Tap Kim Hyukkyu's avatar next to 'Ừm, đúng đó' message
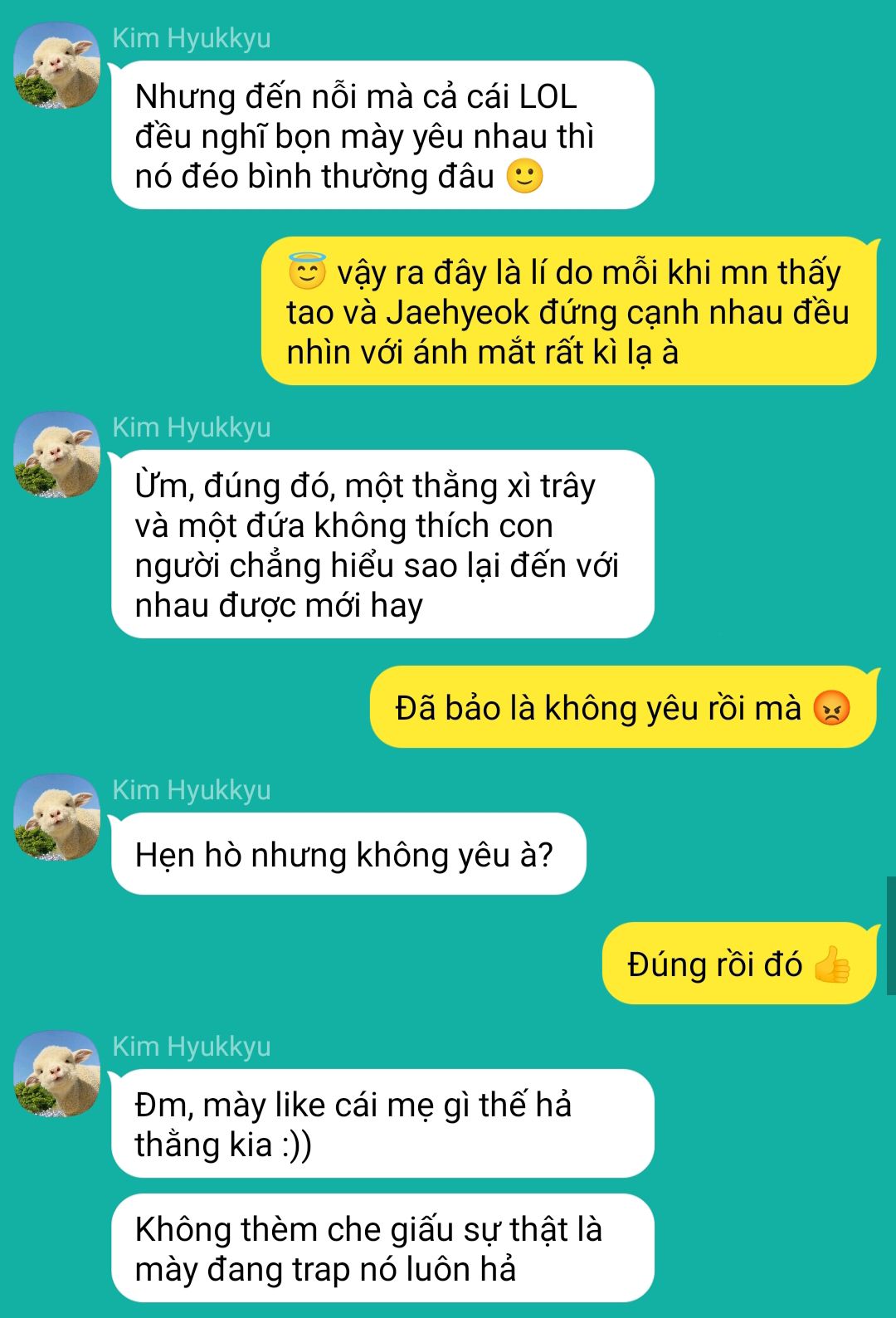896x1318 pixels. pyautogui.click(x=56, y=454)
